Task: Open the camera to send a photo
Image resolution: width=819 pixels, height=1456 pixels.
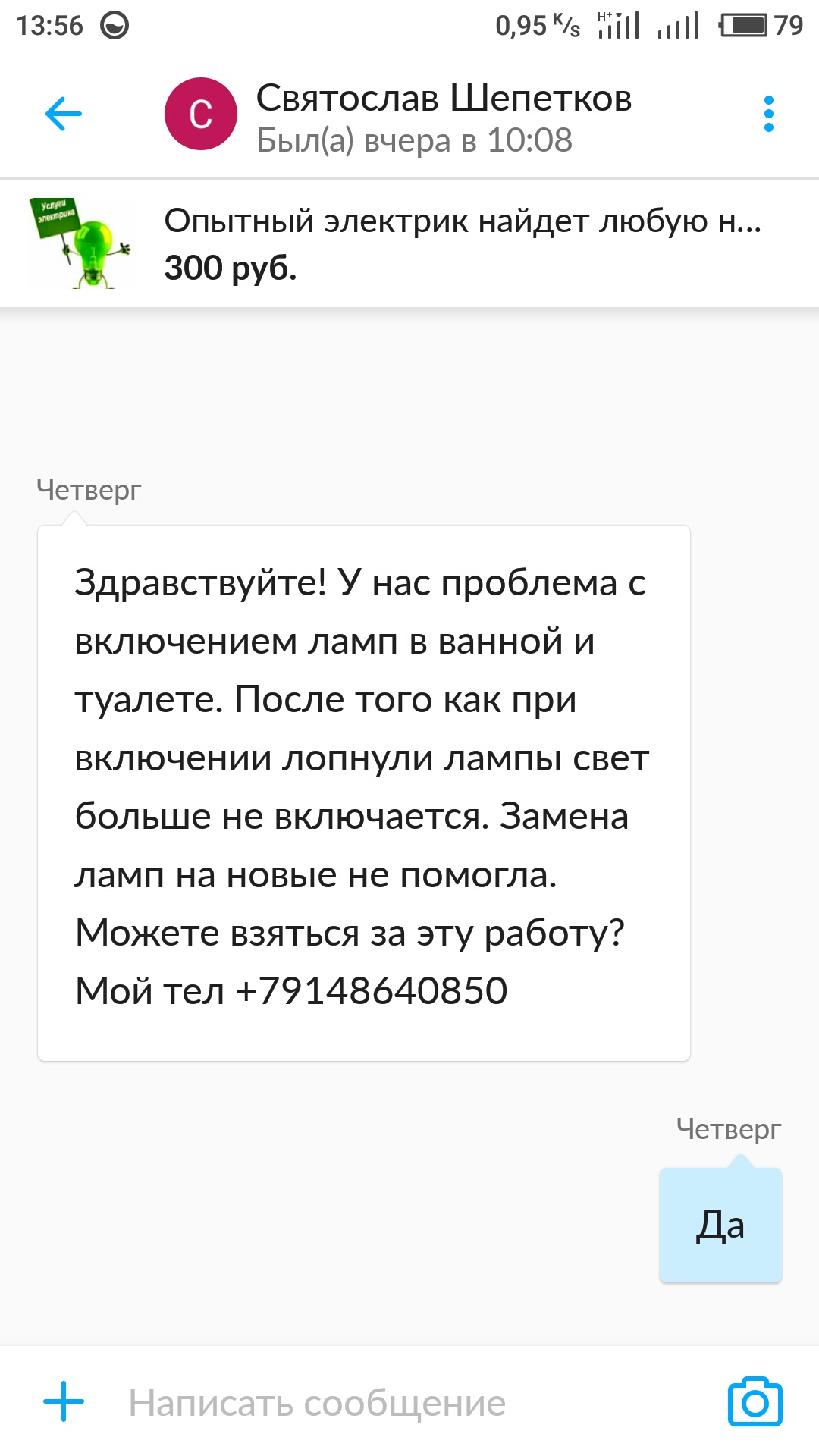Action: (754, 1401)
